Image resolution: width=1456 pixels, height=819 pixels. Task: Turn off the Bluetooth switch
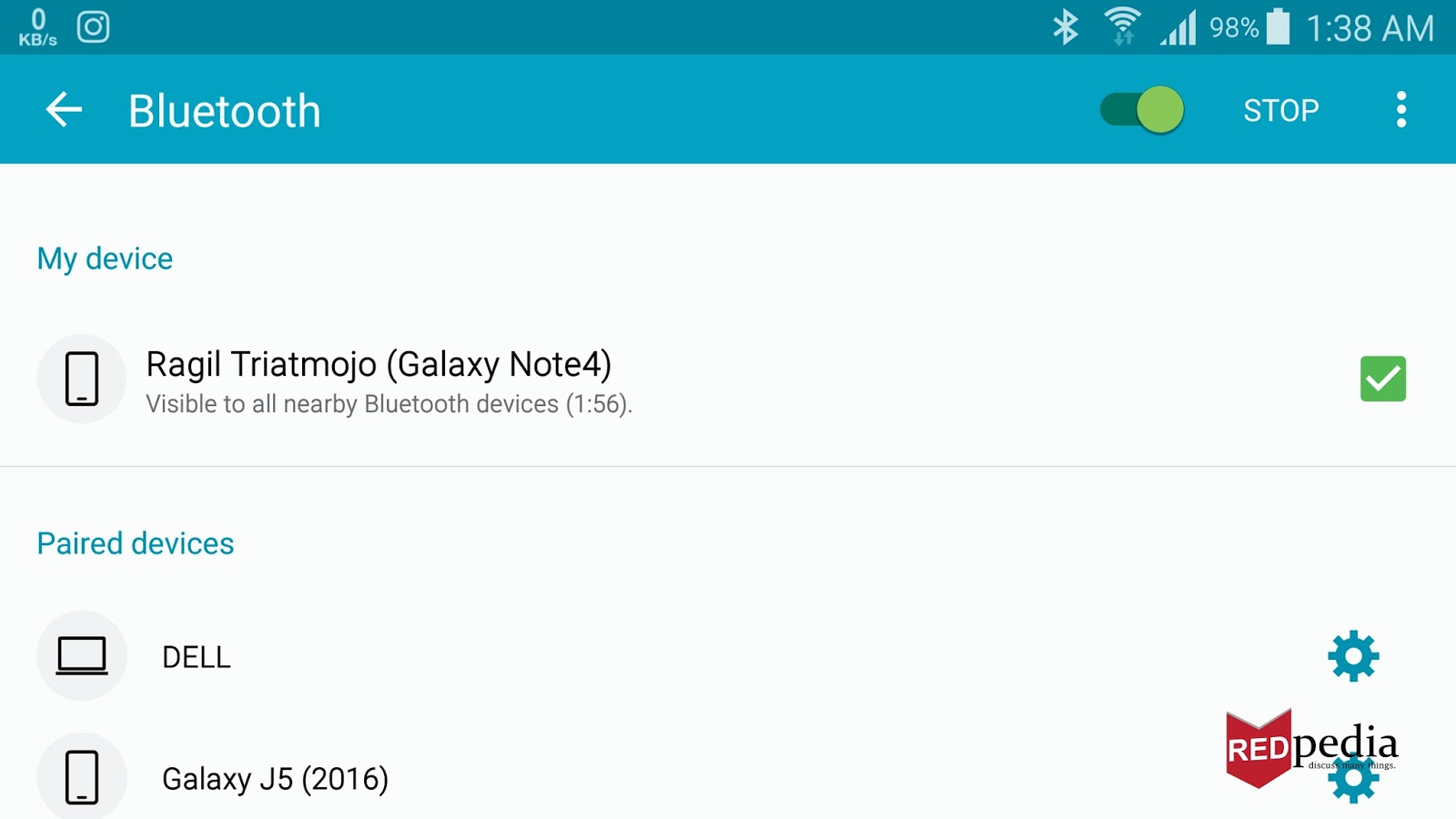pyautogui.click(x=1142, y=110)
